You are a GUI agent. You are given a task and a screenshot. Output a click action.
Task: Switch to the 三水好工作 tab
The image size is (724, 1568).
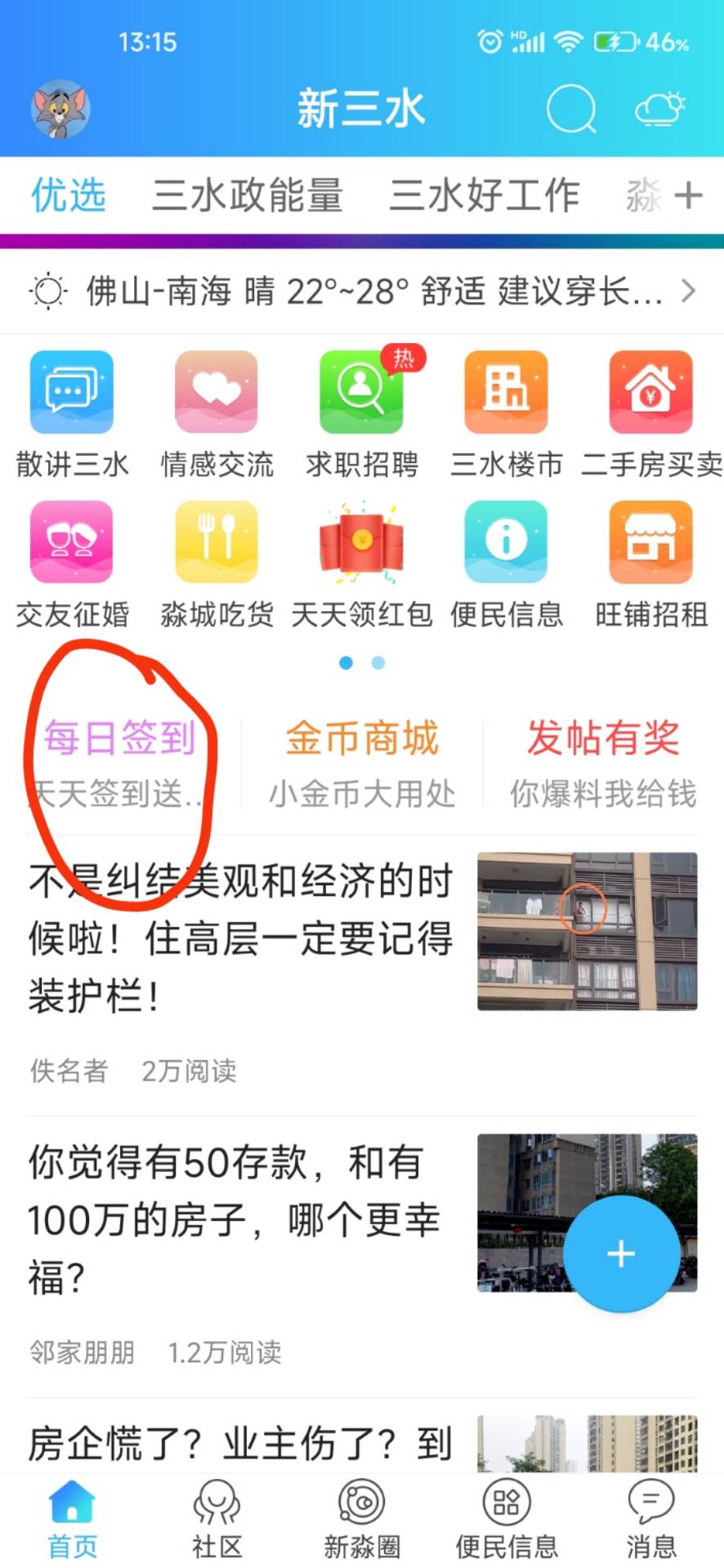pyautogui.click(x=484, y=196)
